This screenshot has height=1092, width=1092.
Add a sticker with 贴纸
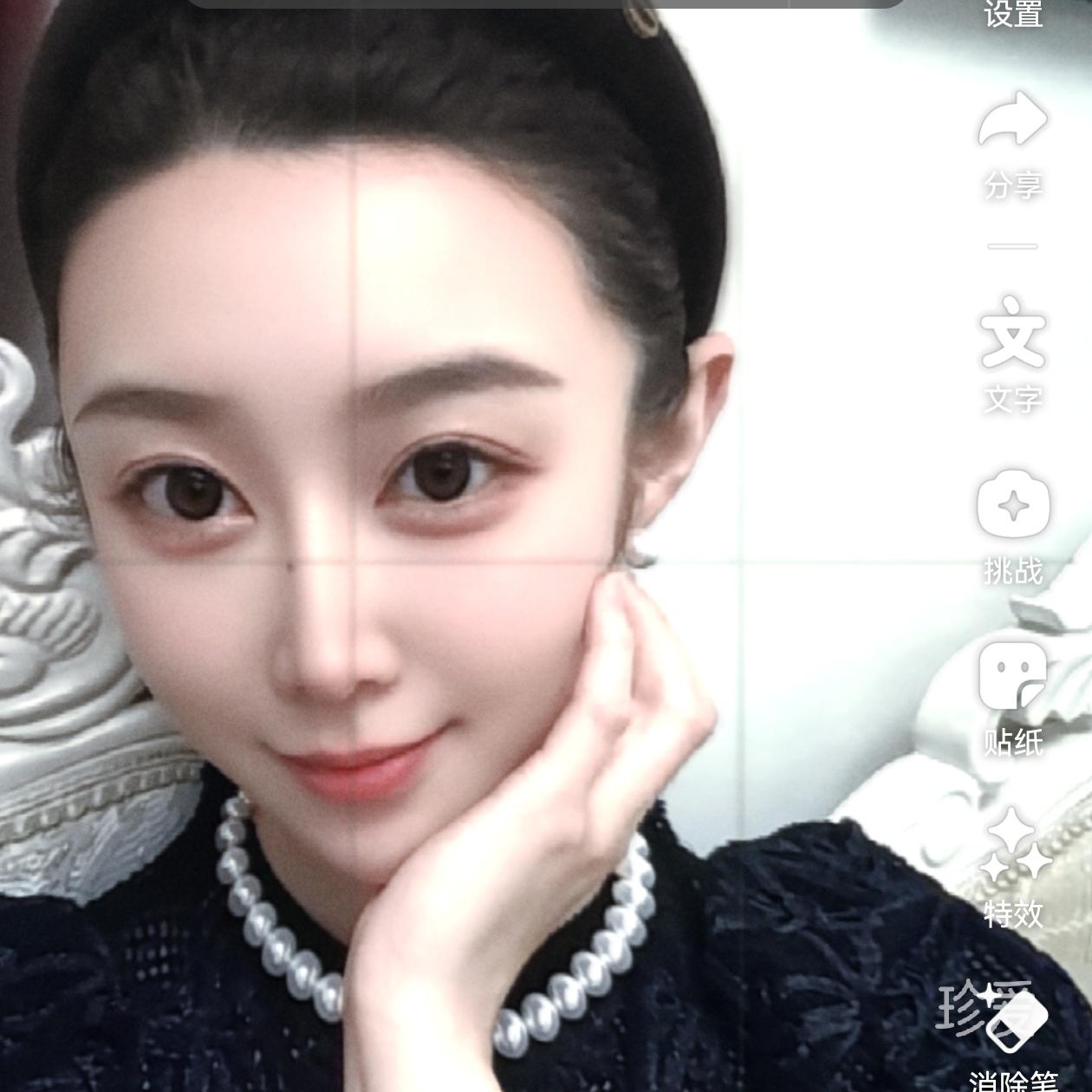[1012, 696]
